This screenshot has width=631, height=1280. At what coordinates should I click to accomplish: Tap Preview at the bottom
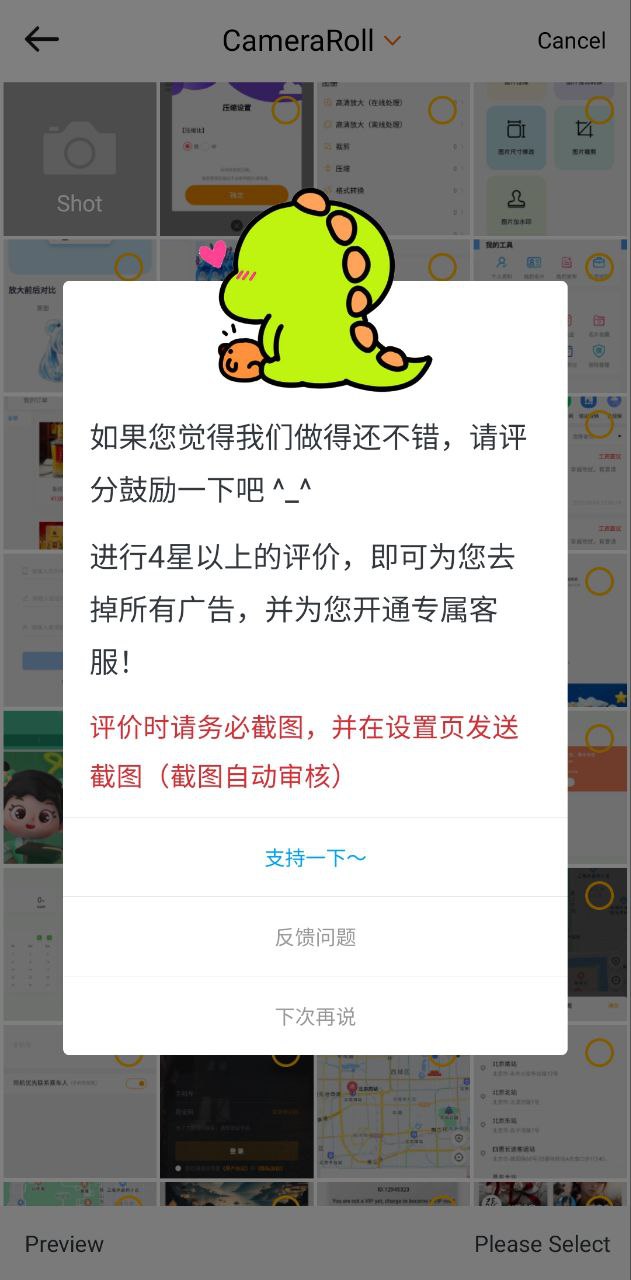[64, 1244]
